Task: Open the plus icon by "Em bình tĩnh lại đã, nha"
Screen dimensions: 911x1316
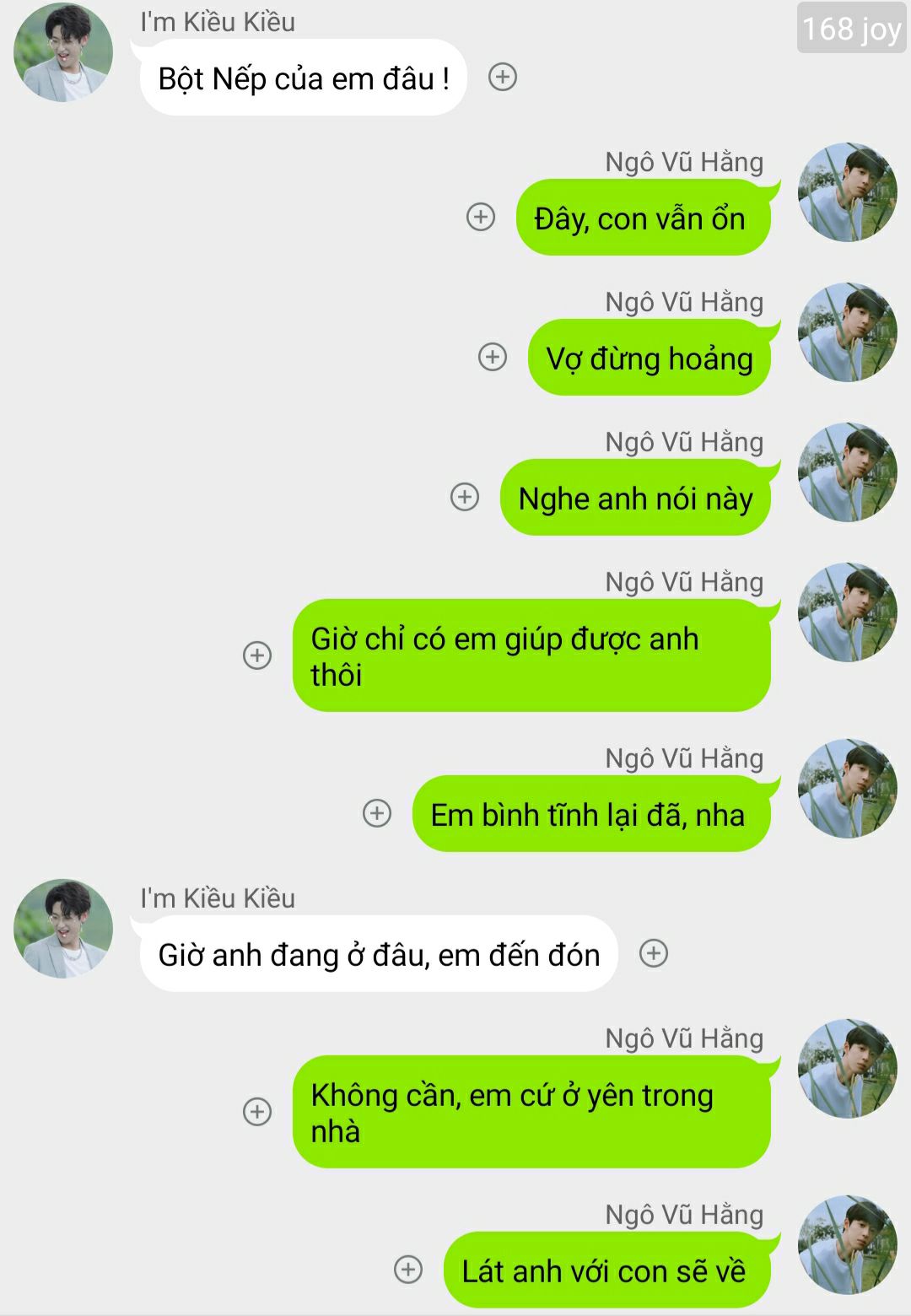Action: pos(377,813)
